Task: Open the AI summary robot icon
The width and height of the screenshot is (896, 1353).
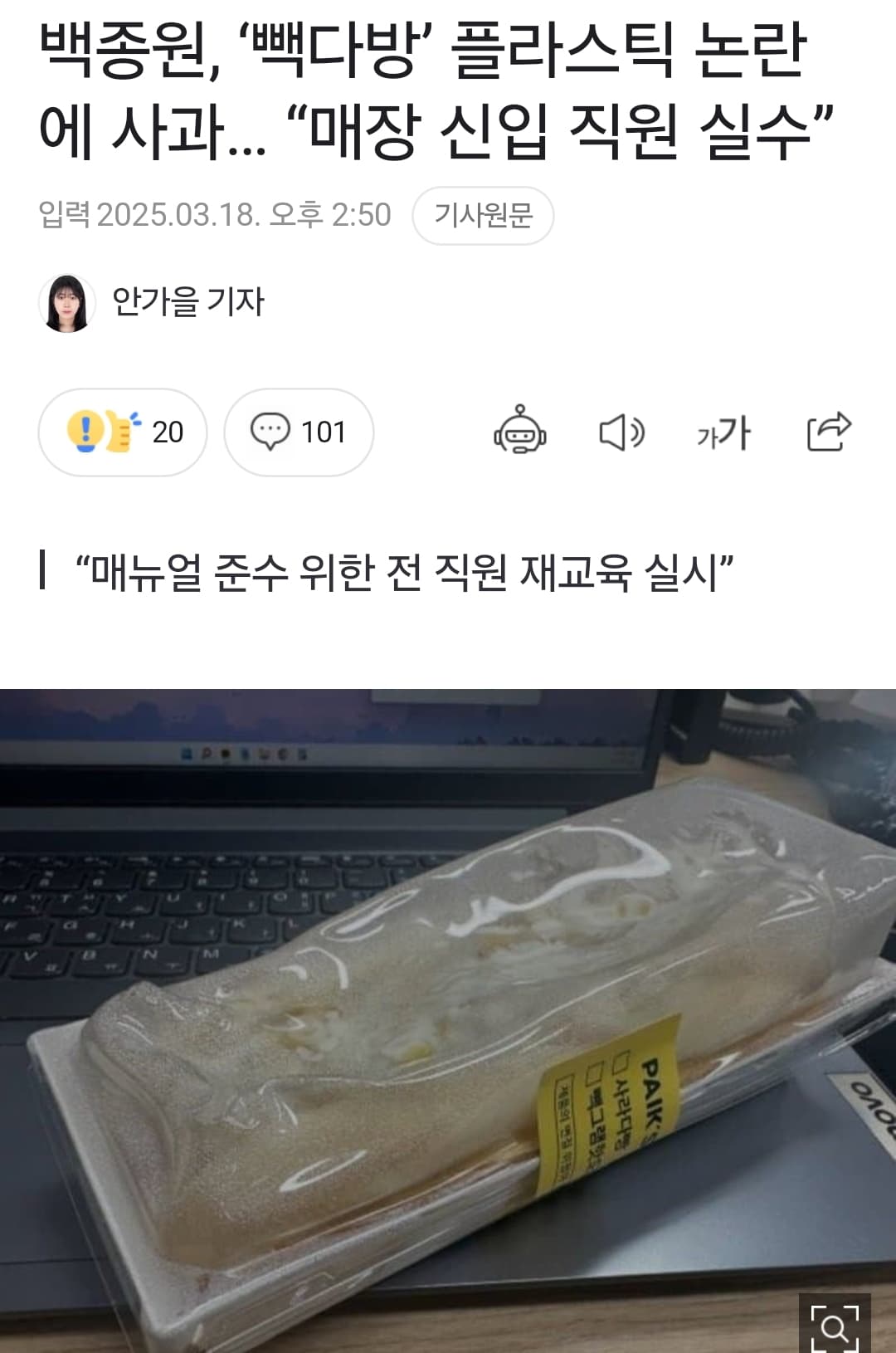Action: 520,432
